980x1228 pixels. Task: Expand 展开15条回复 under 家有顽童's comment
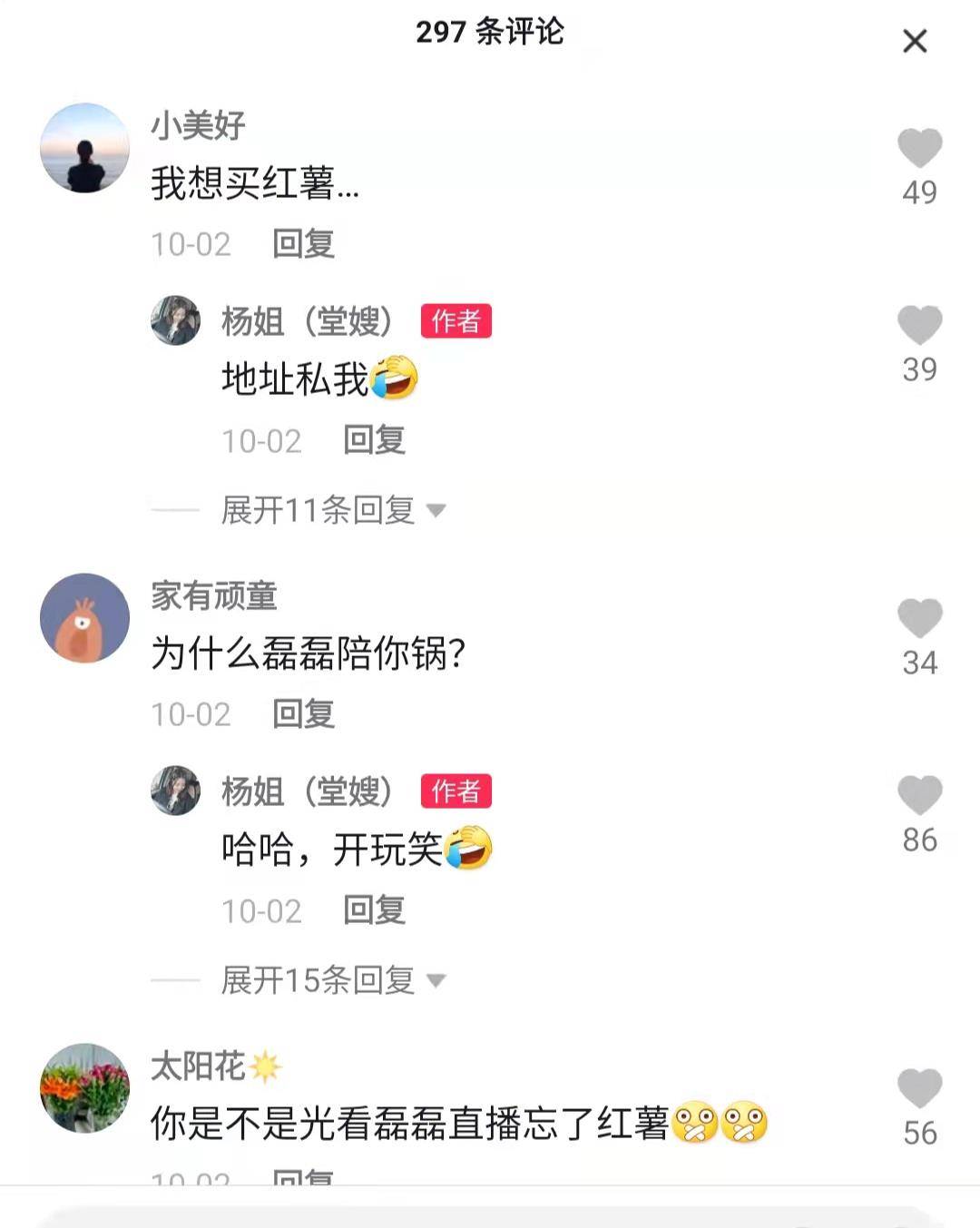tap(332, 980)
